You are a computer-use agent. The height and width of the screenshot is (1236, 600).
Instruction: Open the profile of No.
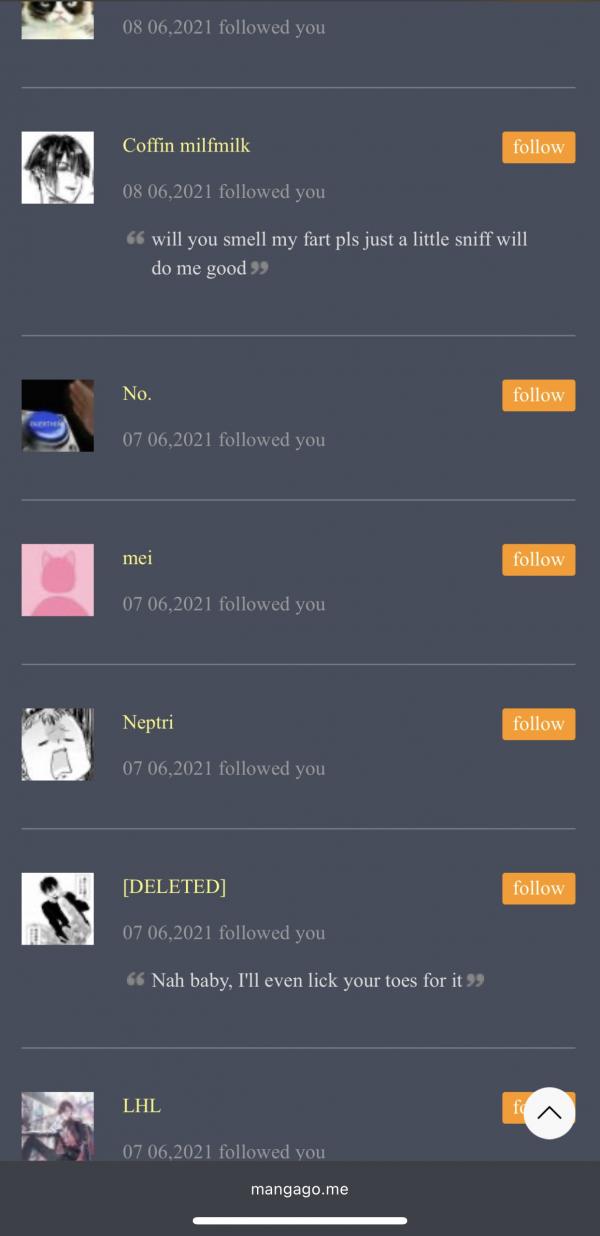[x=137, y=393]
